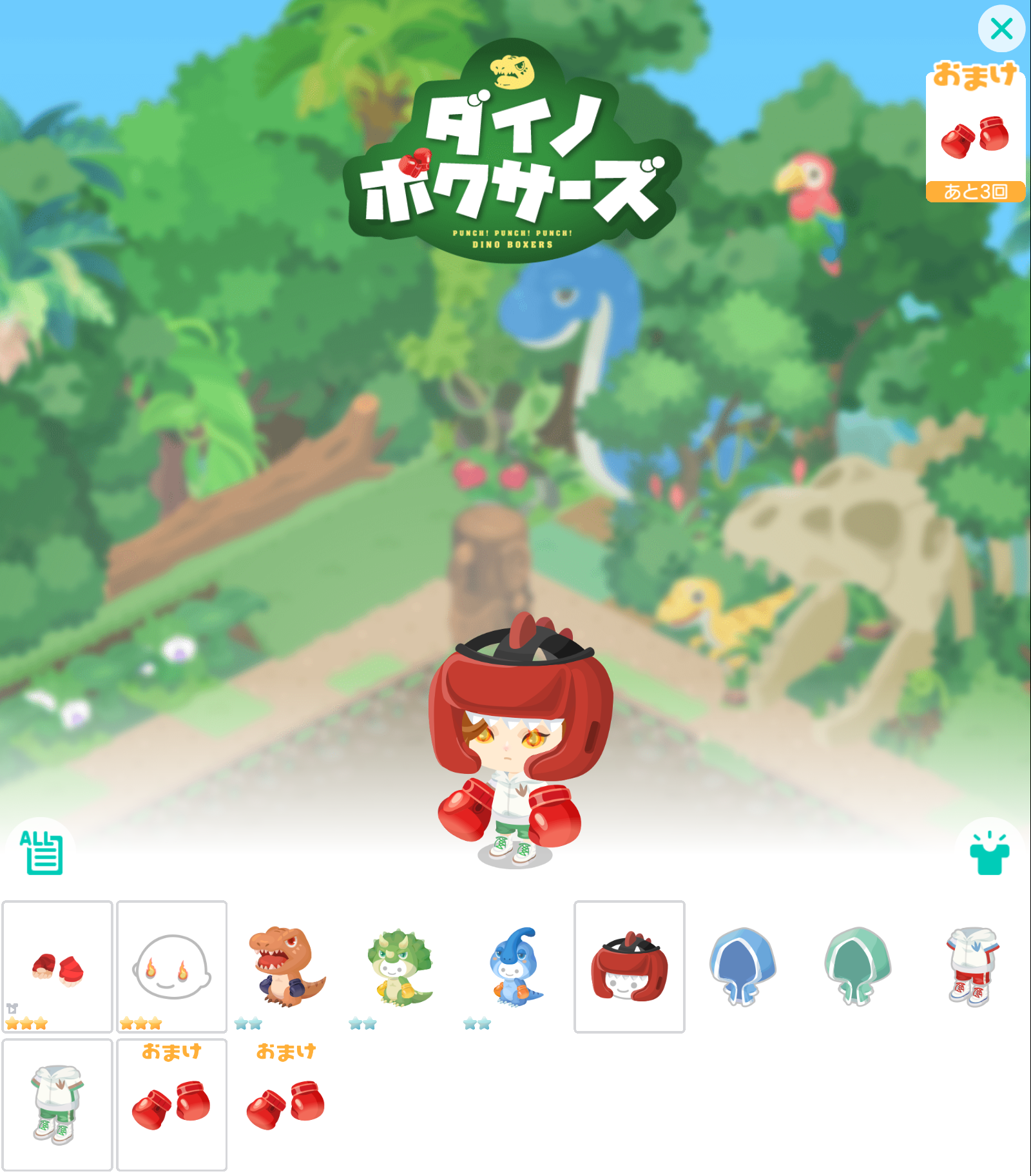Select the green hood item
The width and height of the screenshot is (1031, 1176).
pyautogui.click(x=858, y=967)
